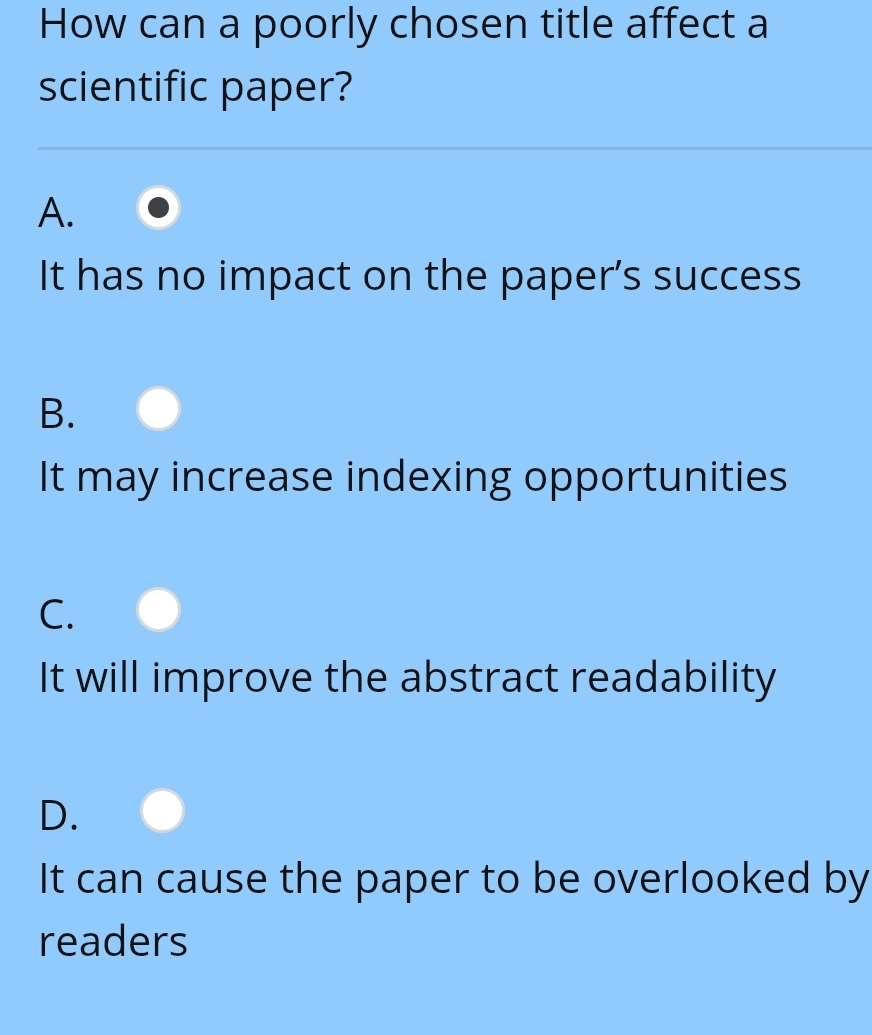Select the radio button for option B
The image size is (872, 1035).
coord(158,408)
